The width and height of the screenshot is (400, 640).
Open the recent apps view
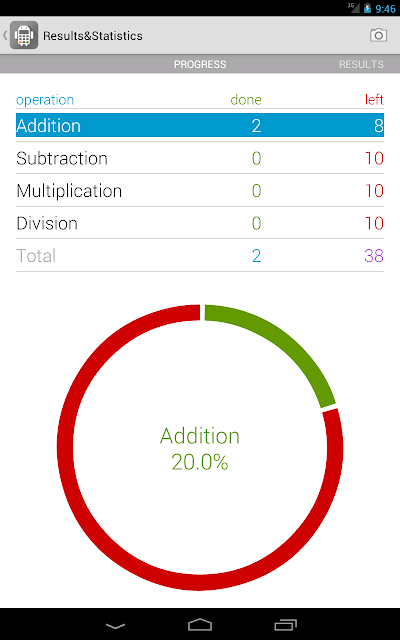[285, 624]
